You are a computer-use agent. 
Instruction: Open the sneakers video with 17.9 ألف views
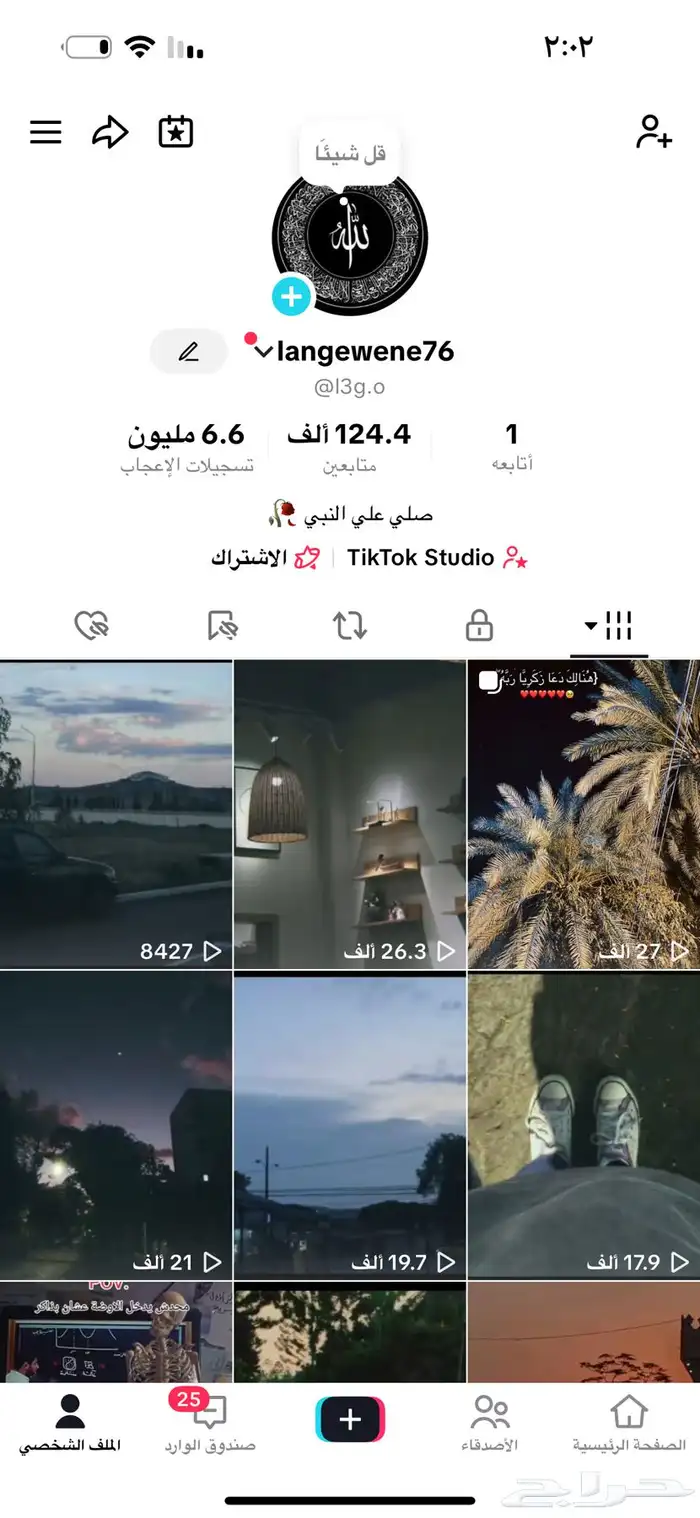(x=583, y=1124)
